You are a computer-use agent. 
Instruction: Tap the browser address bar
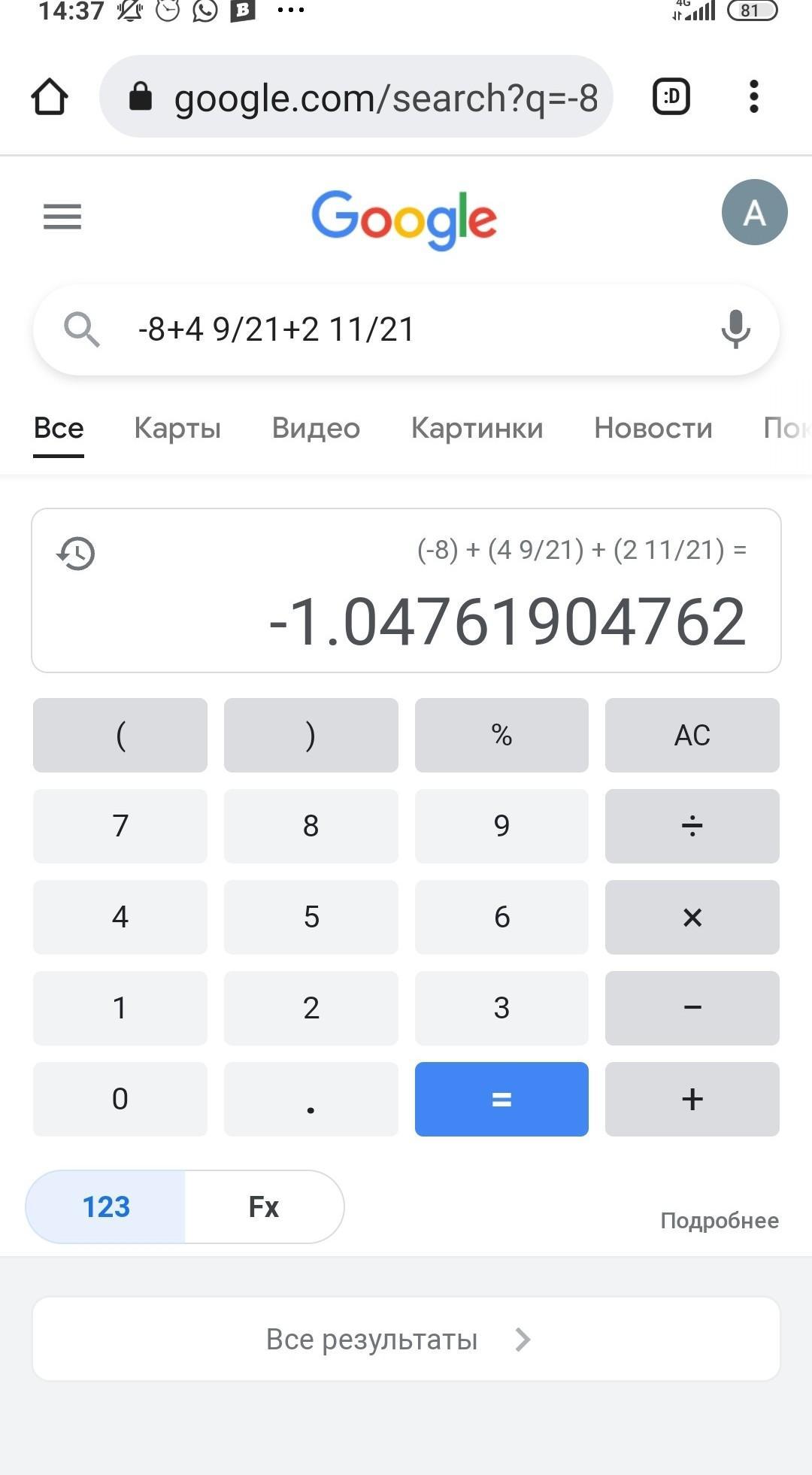point(356,96)
